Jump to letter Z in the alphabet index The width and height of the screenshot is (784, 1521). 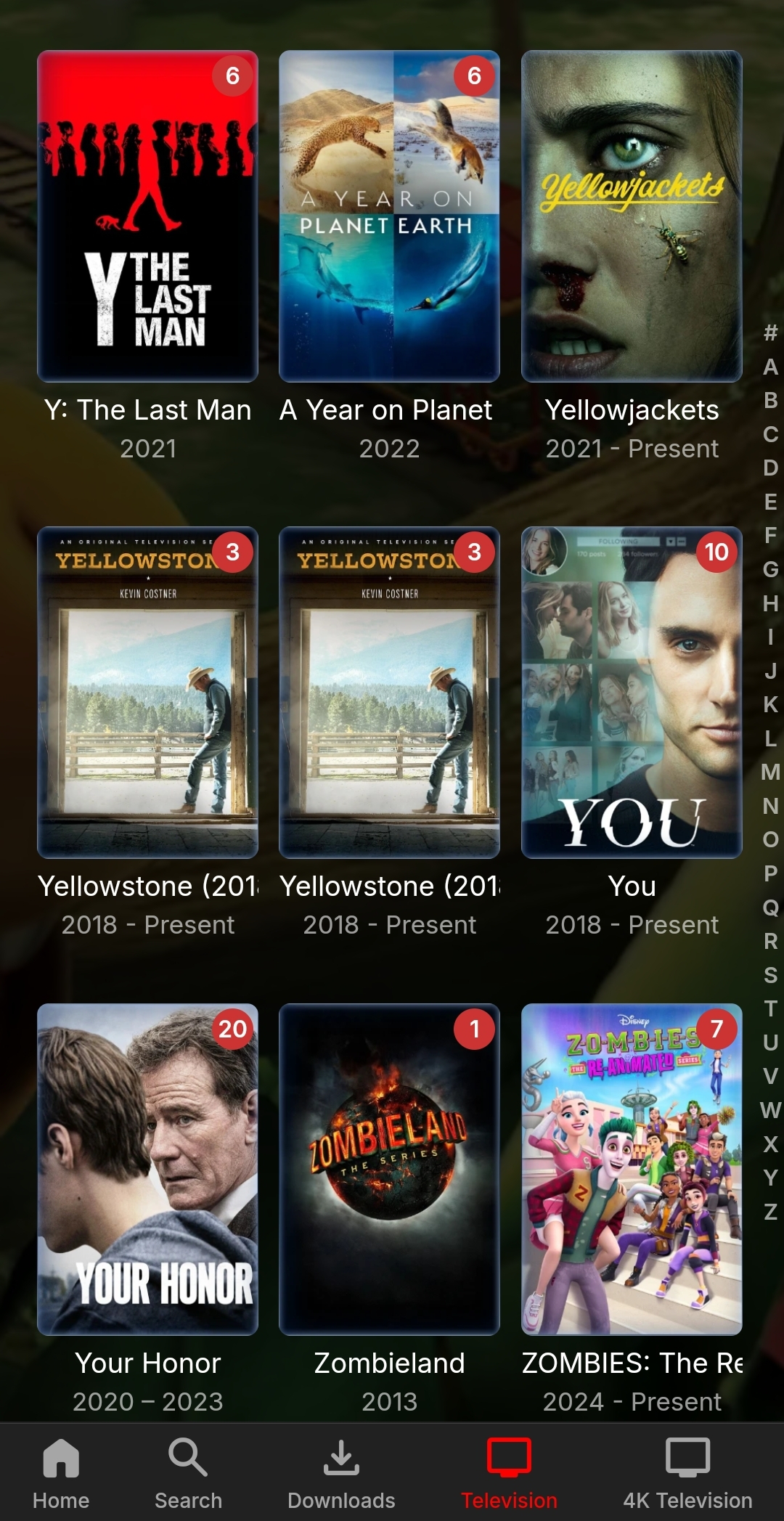[x=770, y=1211]
